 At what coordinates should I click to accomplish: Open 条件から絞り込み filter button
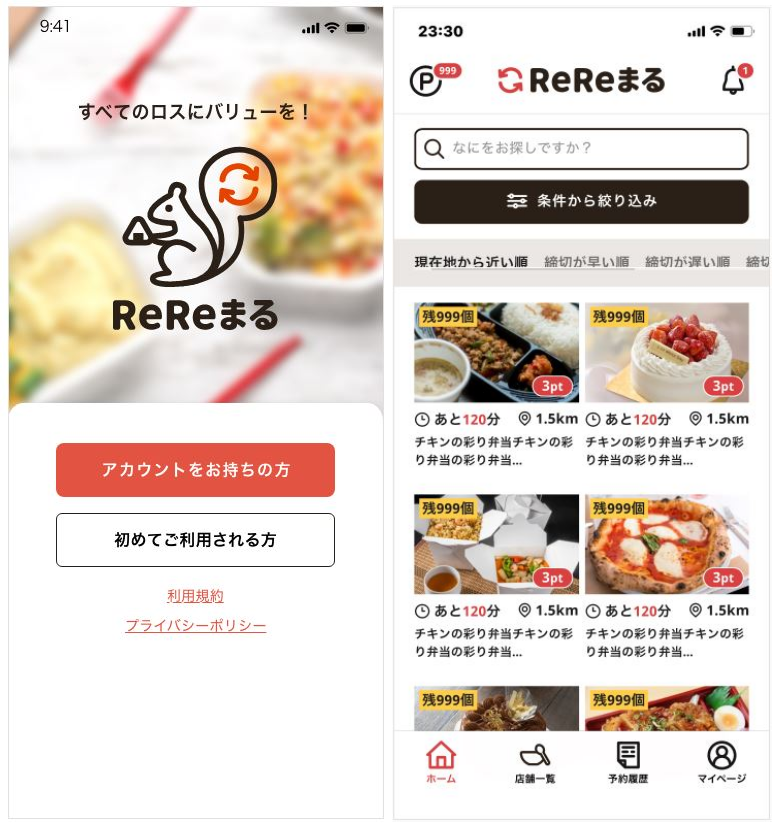point(581,201)
